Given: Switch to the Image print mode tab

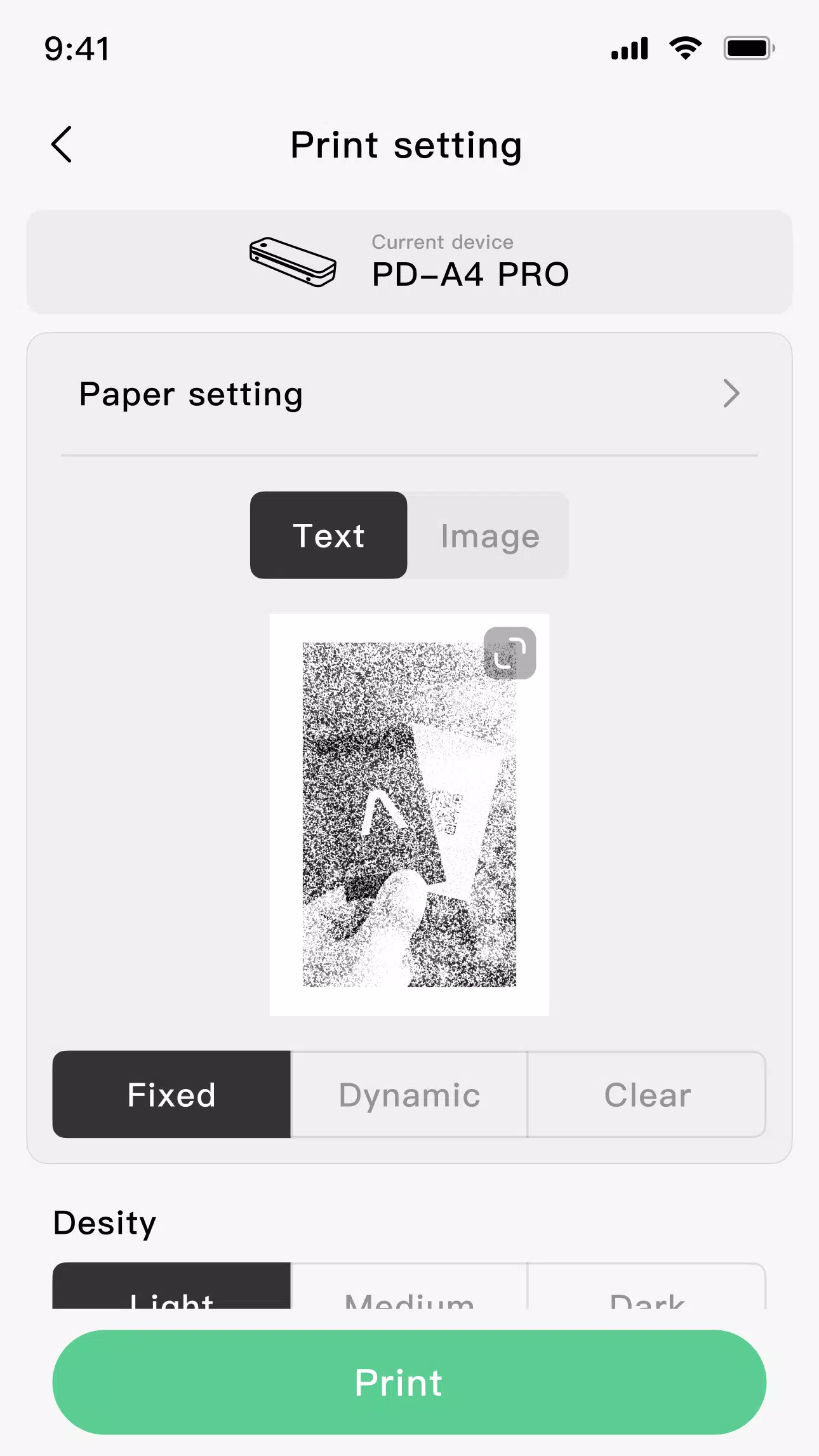Looking at the screenshot, I should click(488, 535).
